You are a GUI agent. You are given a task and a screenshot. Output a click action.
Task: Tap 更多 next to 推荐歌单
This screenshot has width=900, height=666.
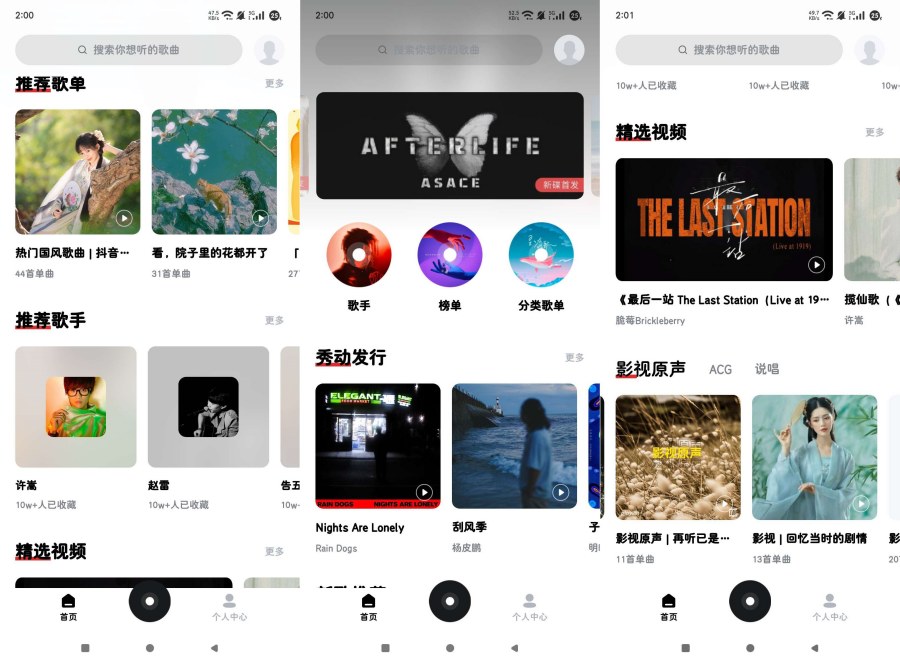coord(274,84)
